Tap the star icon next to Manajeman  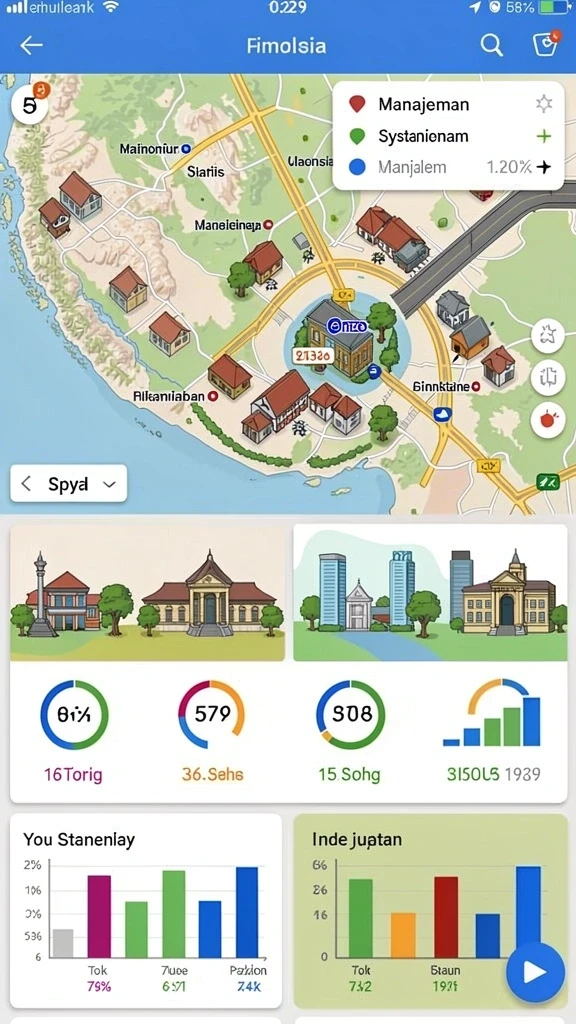[543, 103]
